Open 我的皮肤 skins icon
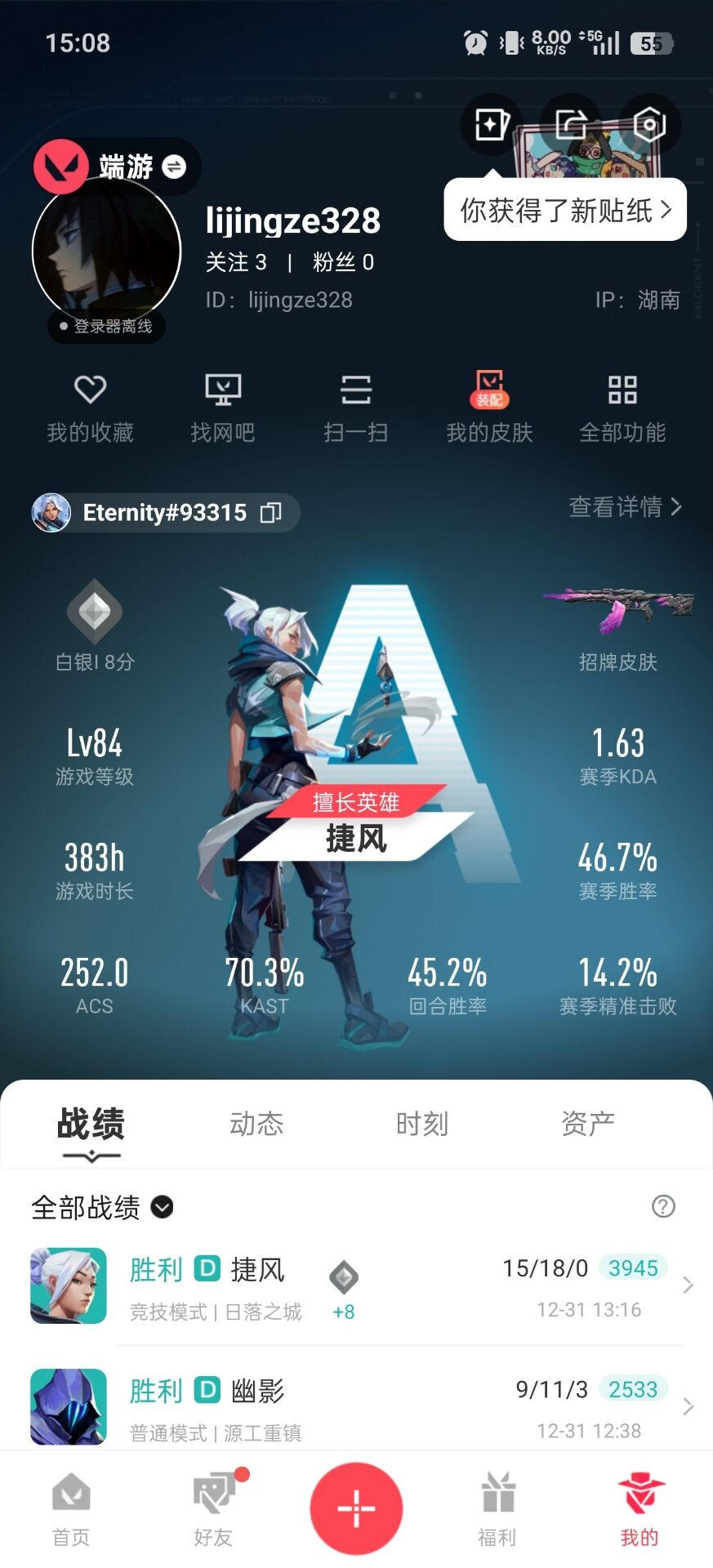The width and height of the screenshot is (713, 1568). [488, 406]
